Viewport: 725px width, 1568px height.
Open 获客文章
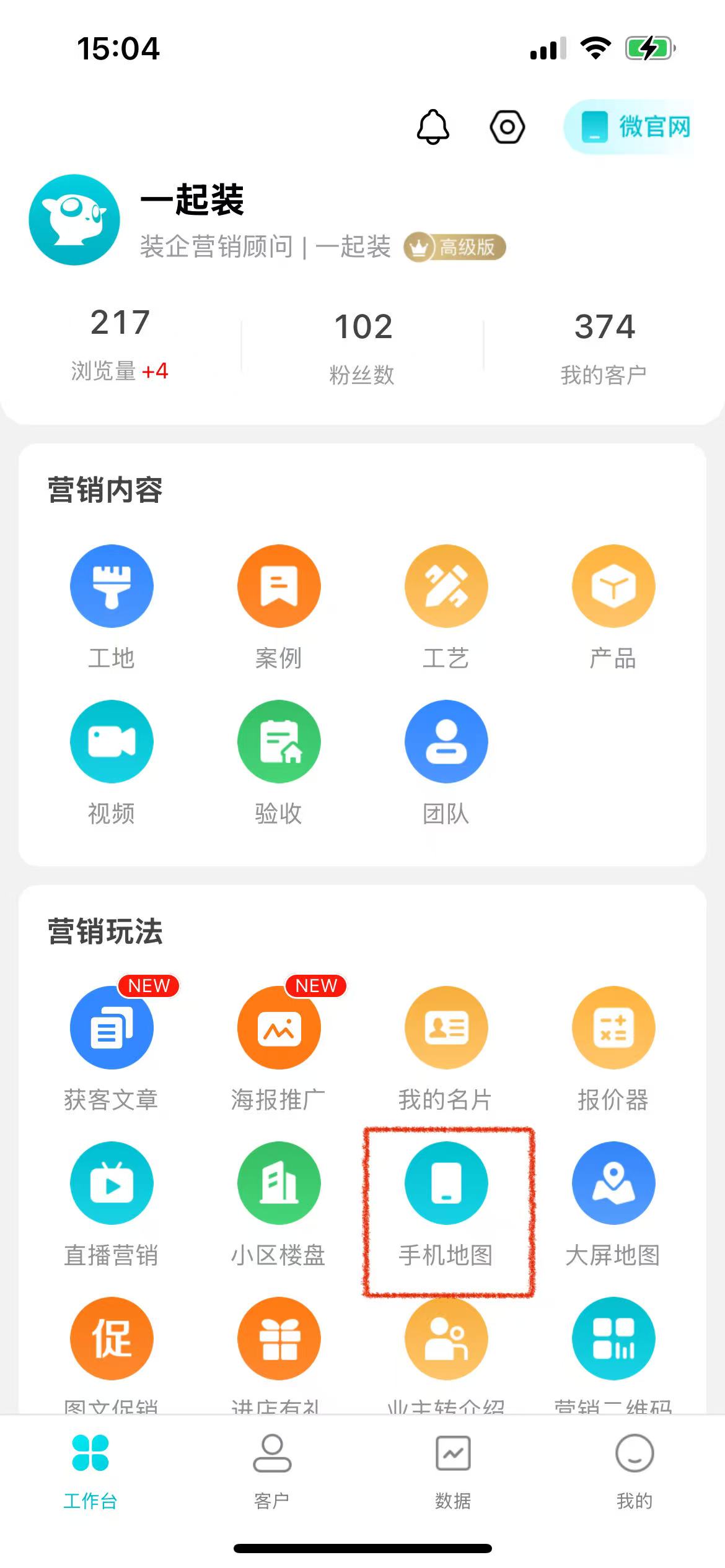point(112,1028)
